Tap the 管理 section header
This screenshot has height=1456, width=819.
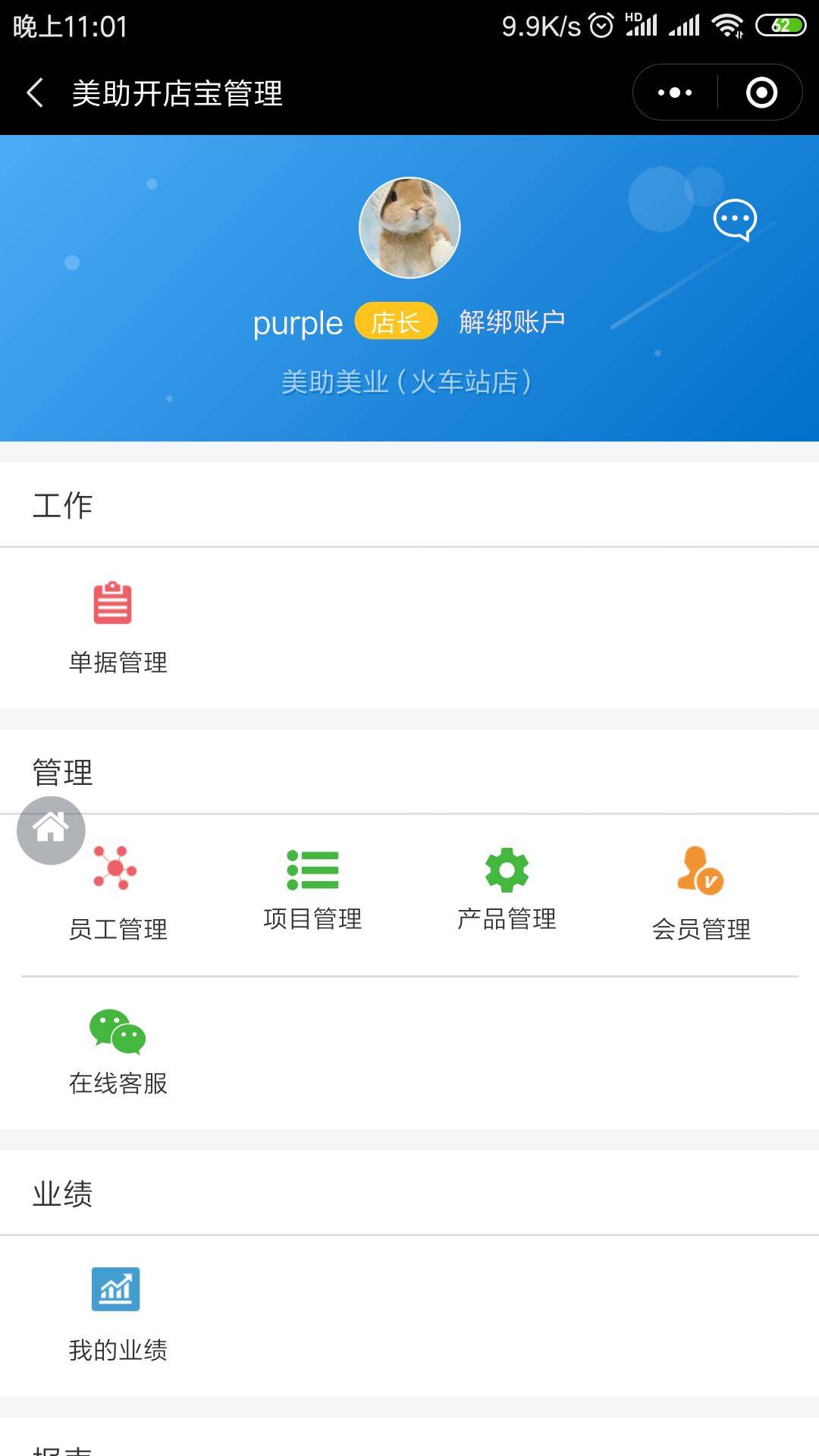click(x=62, y=773)
